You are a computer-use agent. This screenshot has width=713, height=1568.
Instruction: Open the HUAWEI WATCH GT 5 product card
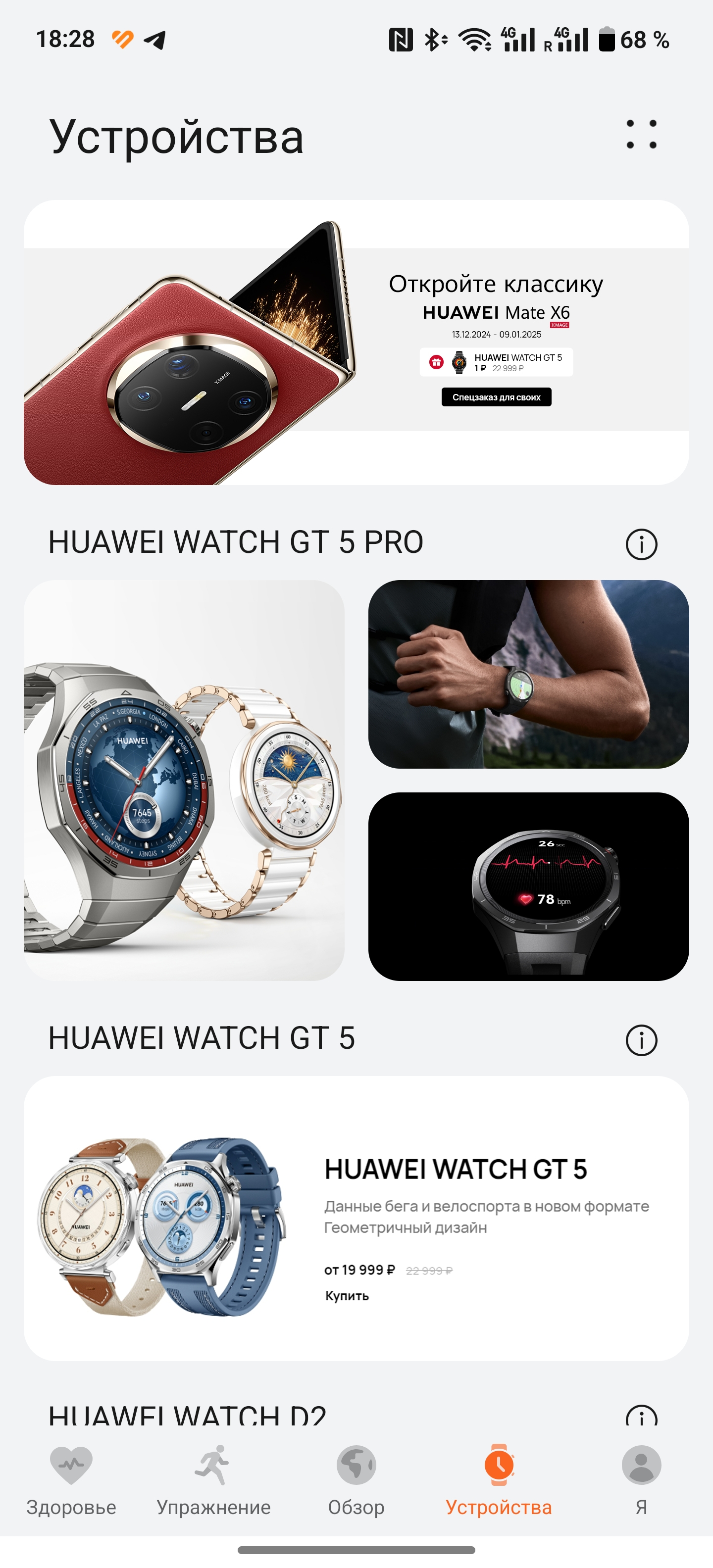point(356,1218)
